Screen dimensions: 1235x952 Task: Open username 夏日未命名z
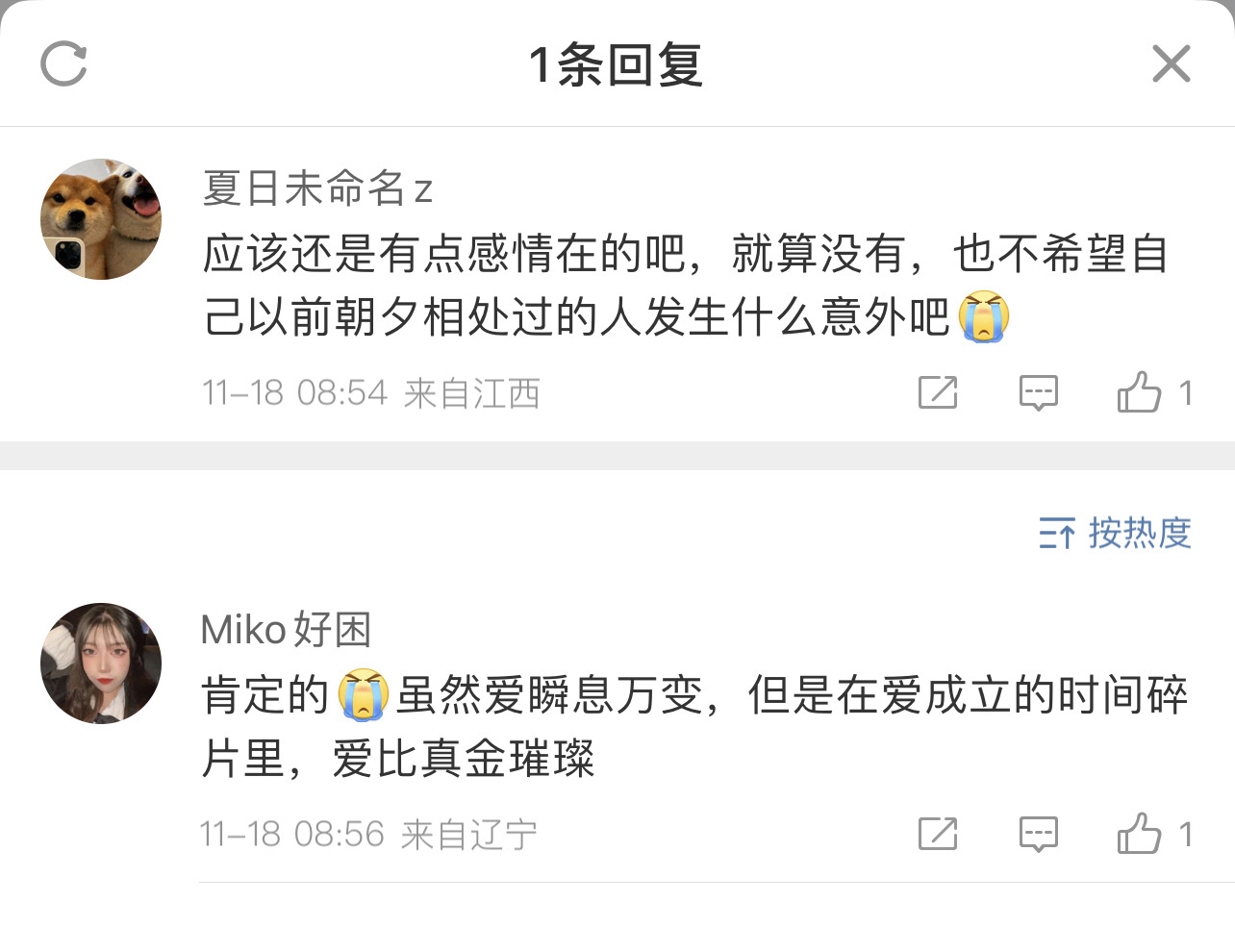tap(317, 188)
